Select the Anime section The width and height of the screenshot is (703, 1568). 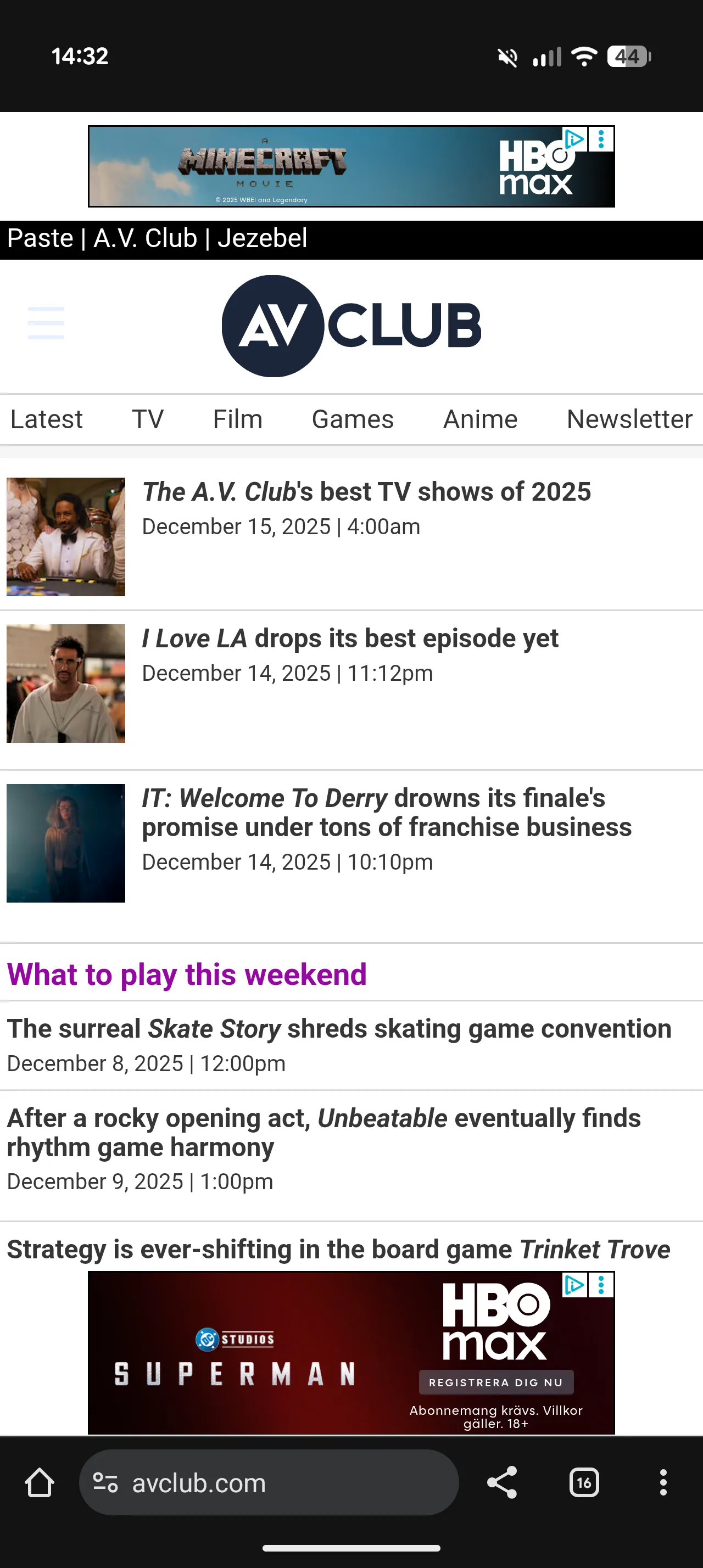click(480, 419)
